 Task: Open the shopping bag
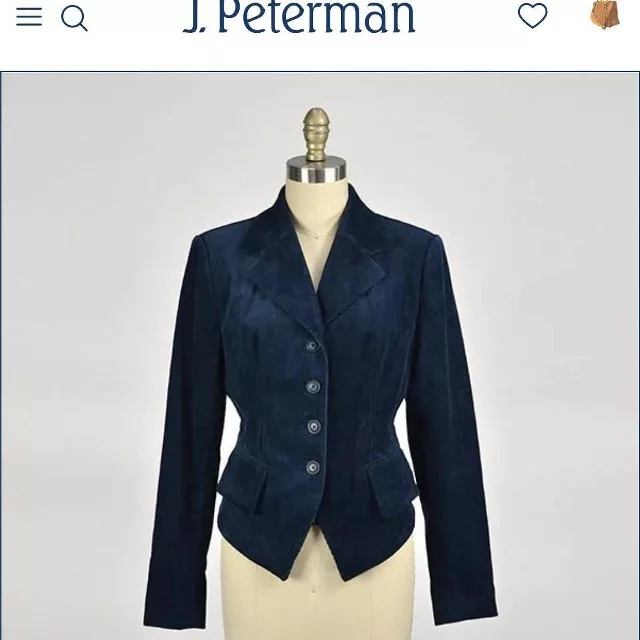(x=605, y=14)
